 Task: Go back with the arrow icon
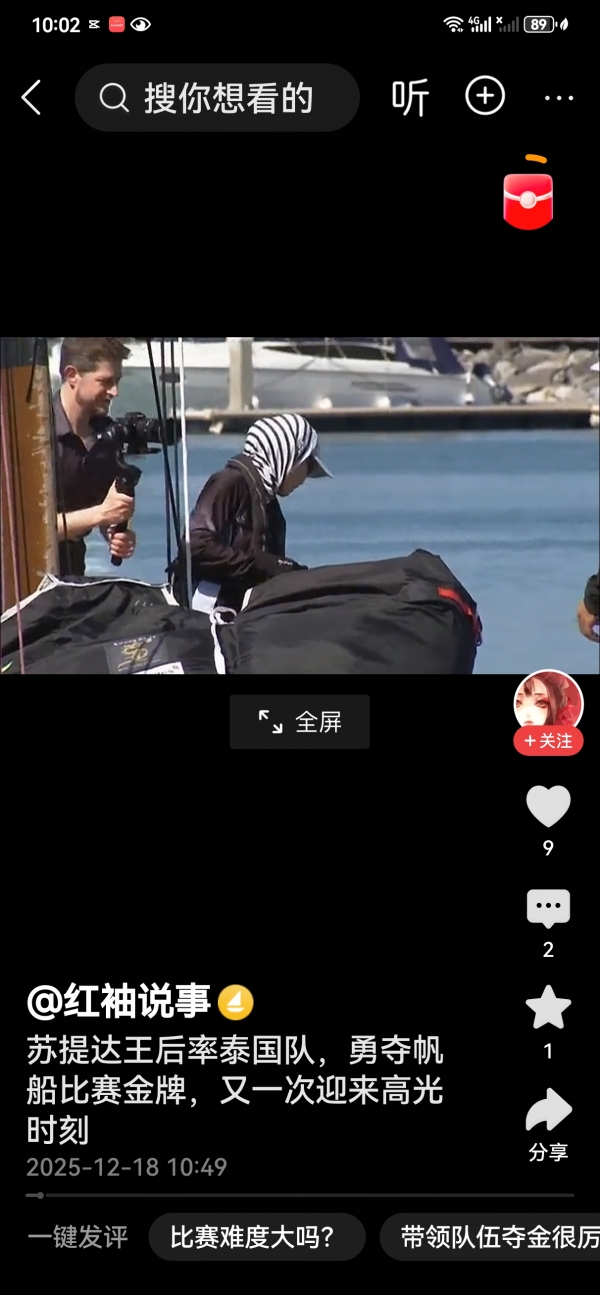tap(32, 97)
